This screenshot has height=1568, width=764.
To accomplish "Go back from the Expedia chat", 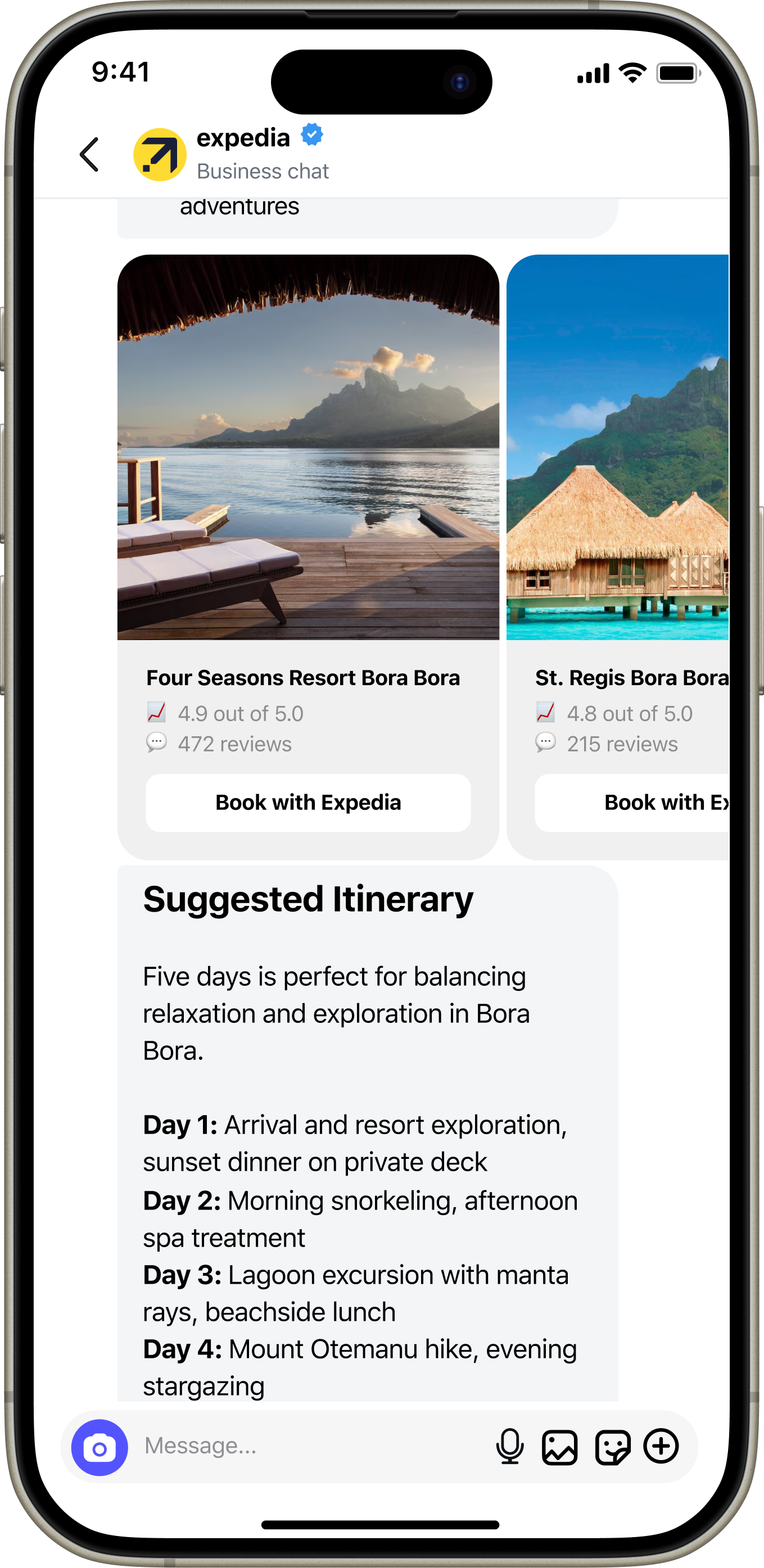I will pos(89,155).
